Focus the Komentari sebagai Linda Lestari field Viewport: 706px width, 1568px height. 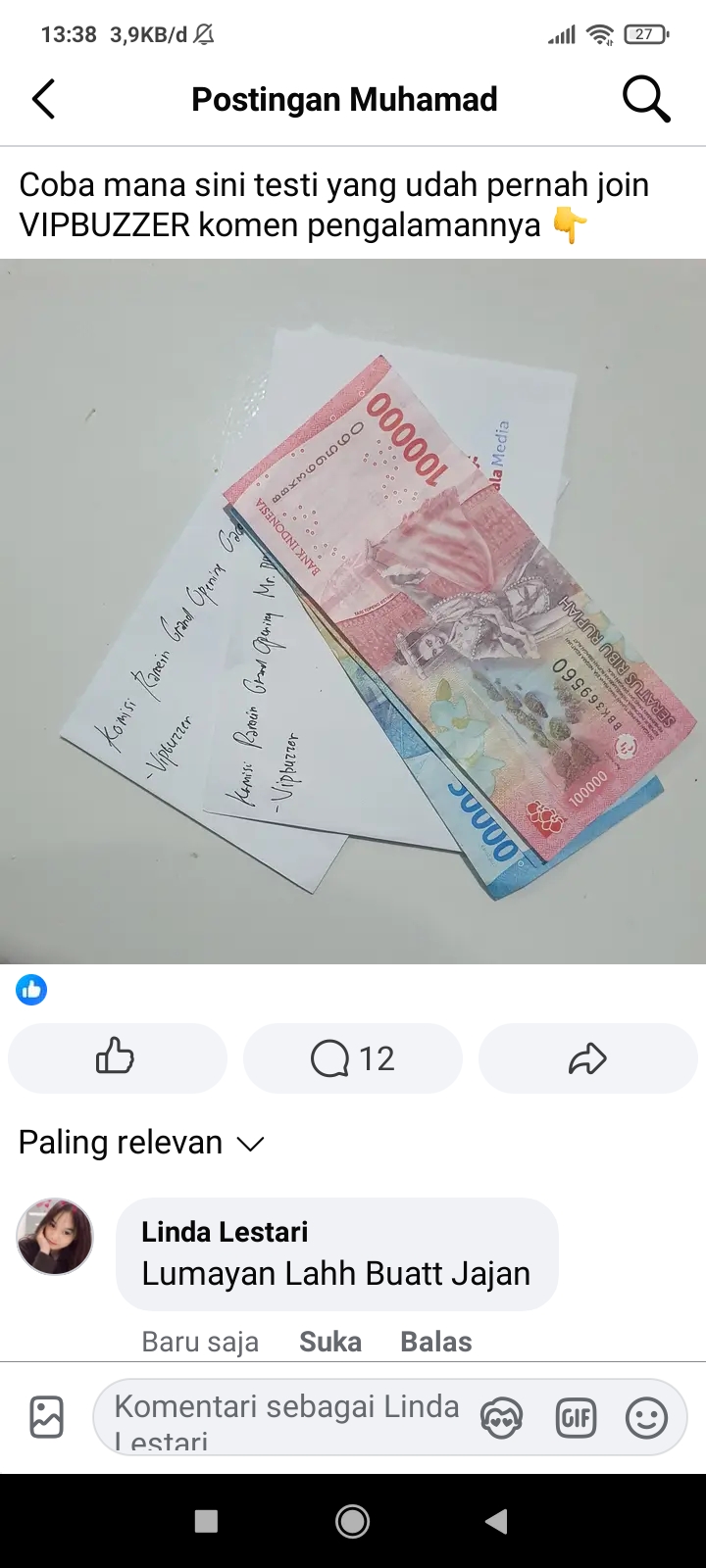(284, 1417)
